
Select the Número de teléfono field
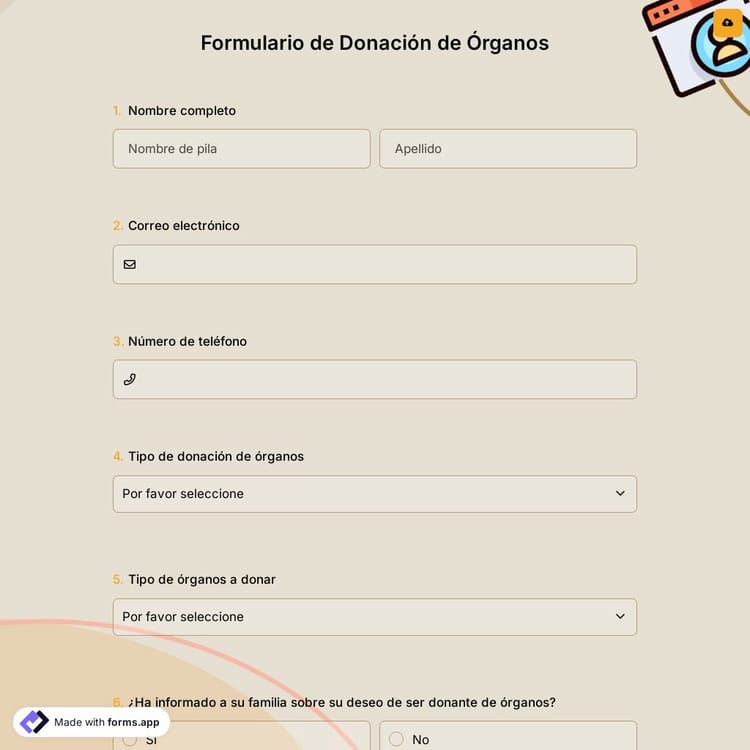(x=375, y=380)
